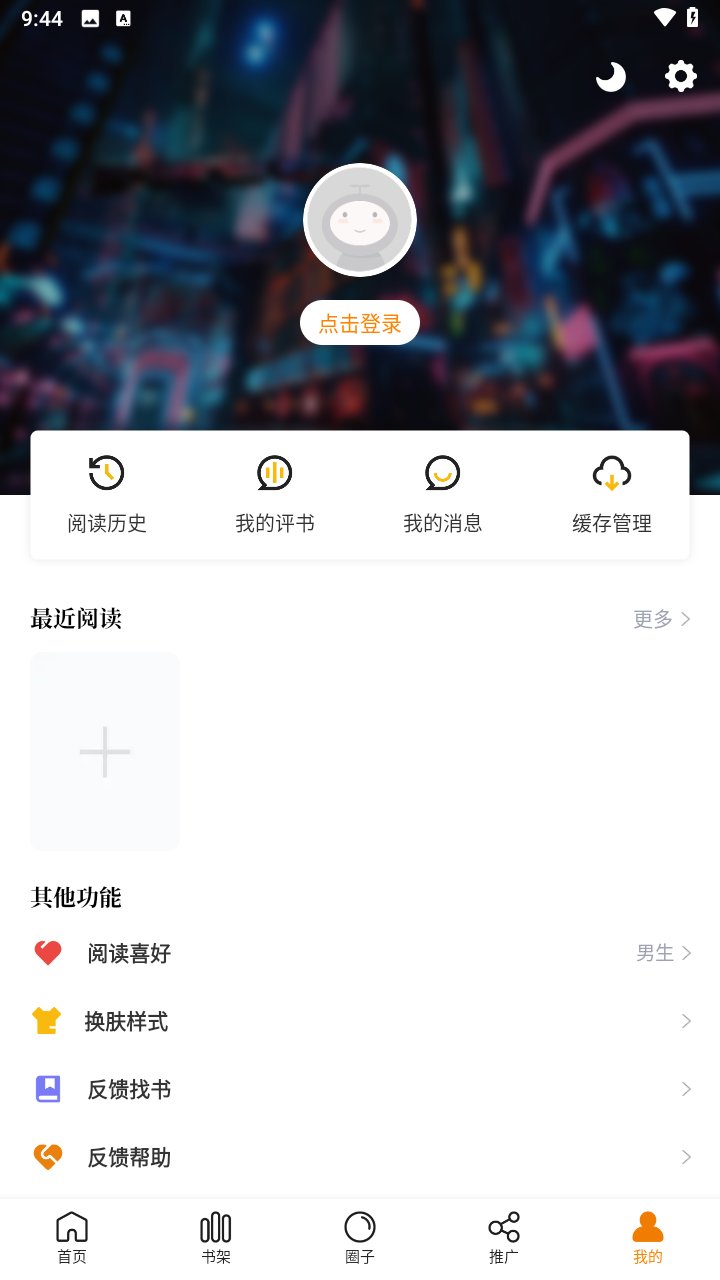Switch reading preference from 男生
Viewport: 720px width, 1280px height.
point(655,953)
